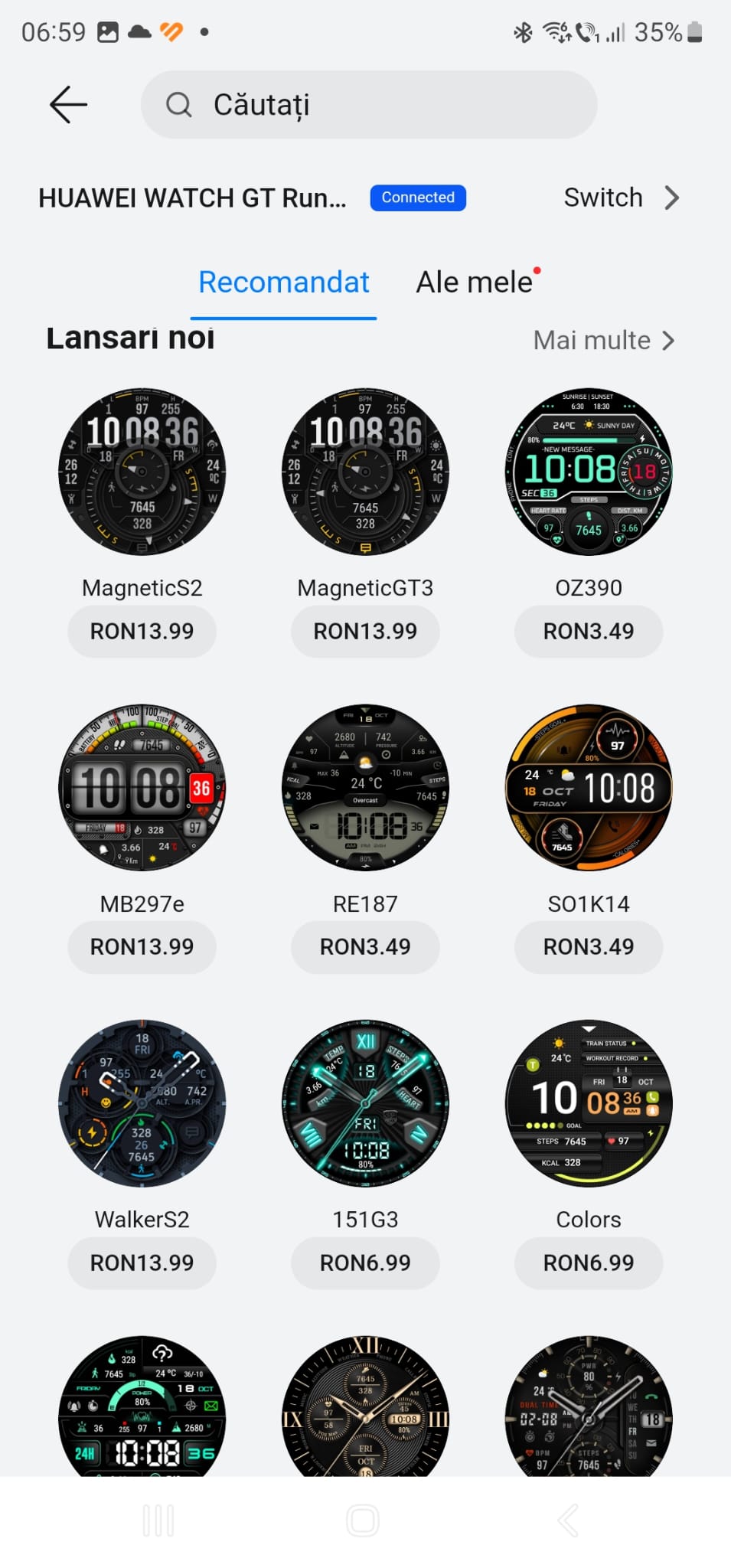This screenshot has height=1568, width=731.
Task: Open the S01K14 watch face
Action: click(588, 788)
